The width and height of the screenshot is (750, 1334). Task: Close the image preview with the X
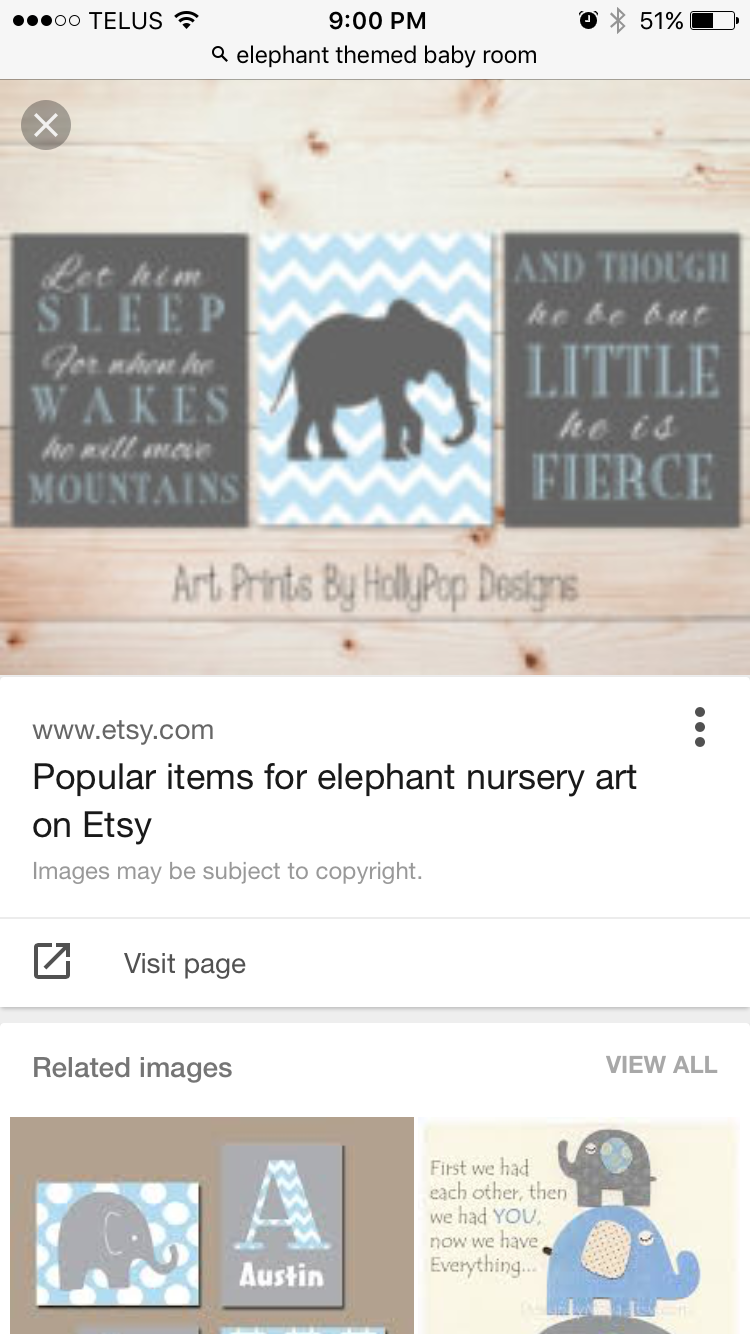coord(46,125)
